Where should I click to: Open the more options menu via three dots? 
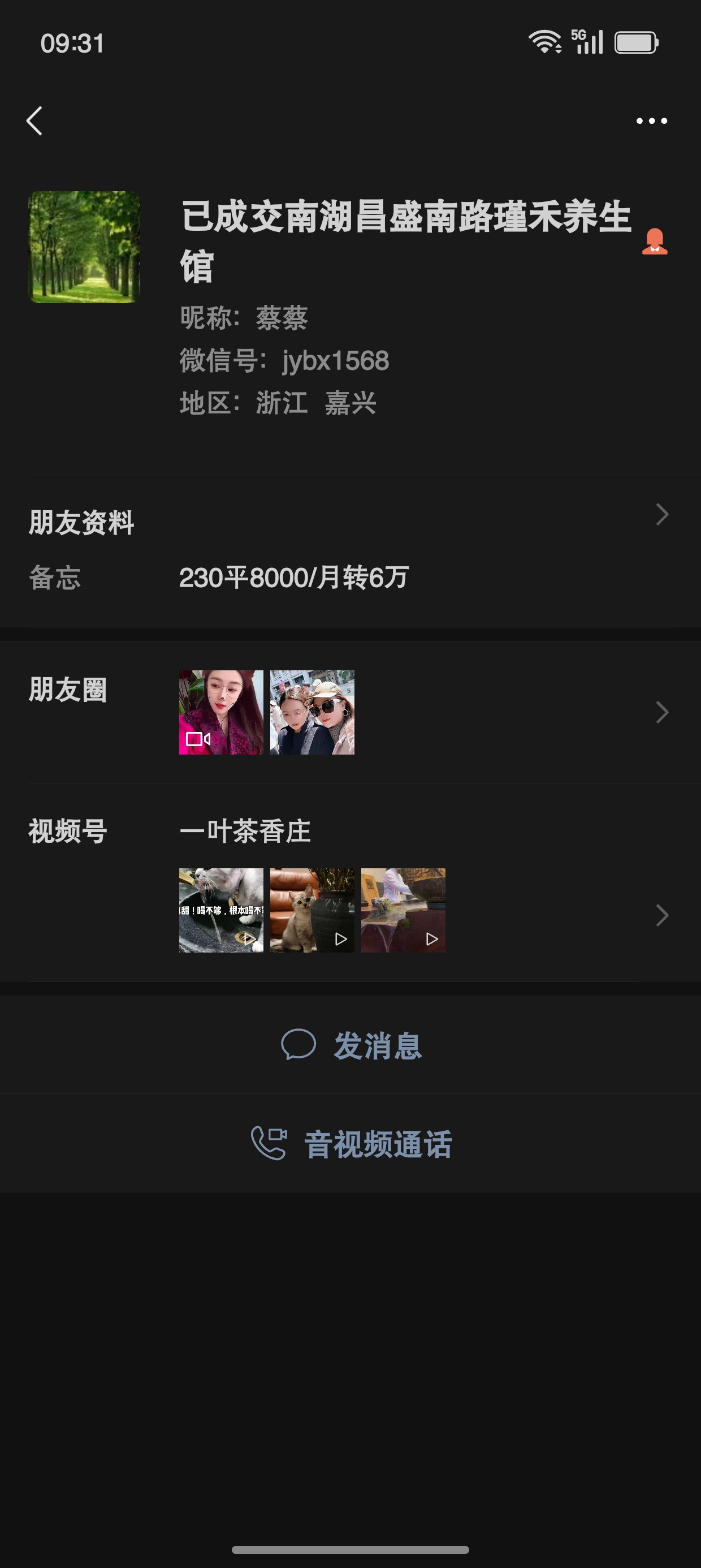[651, 121]
